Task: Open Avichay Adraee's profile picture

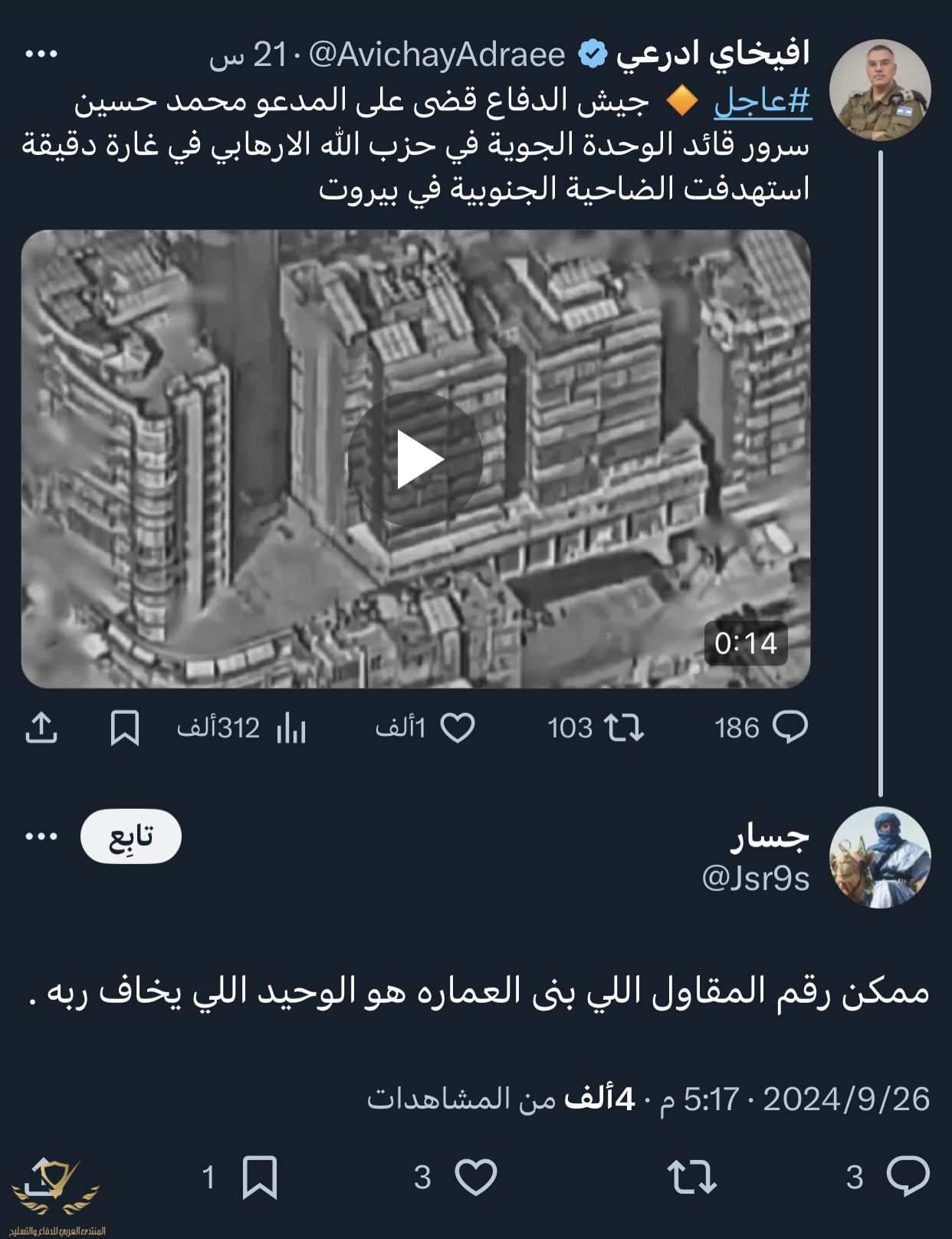Action: pyautogui.click(x=880, y=90)
